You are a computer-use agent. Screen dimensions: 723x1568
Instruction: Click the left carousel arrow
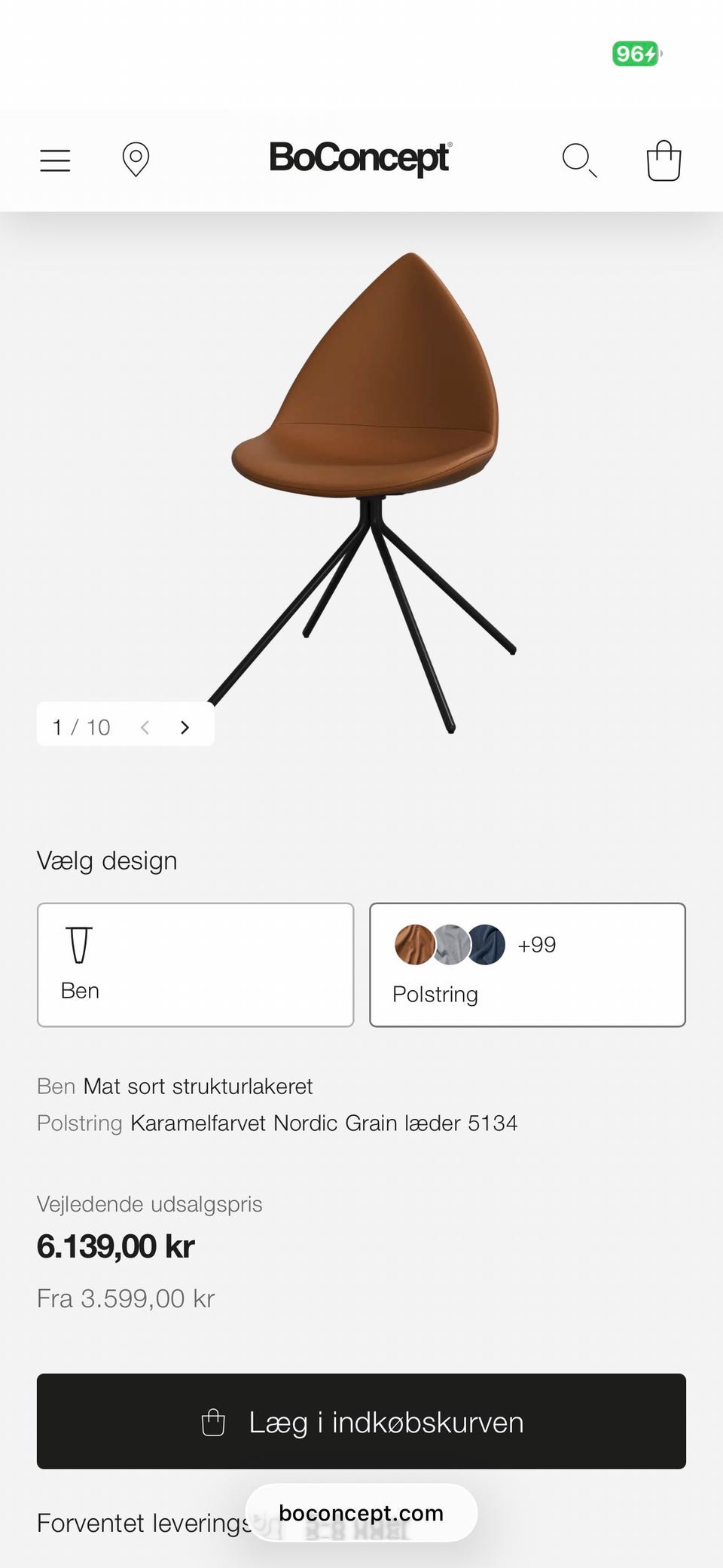pos(145,726)
